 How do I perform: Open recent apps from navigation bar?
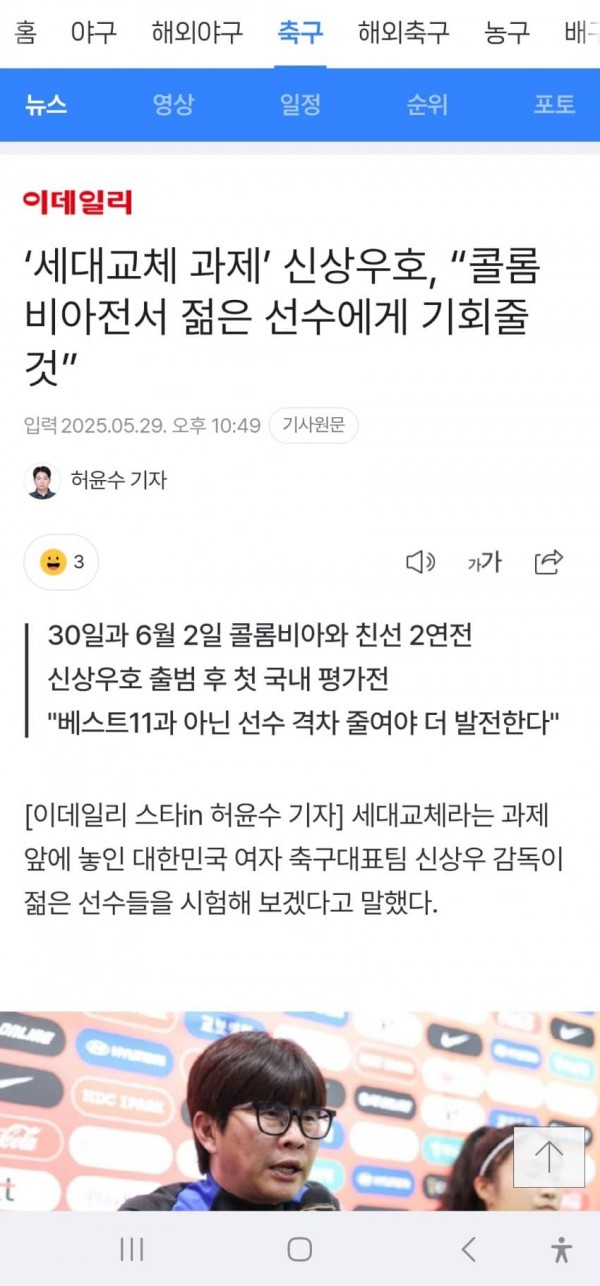pos(132,1248)
